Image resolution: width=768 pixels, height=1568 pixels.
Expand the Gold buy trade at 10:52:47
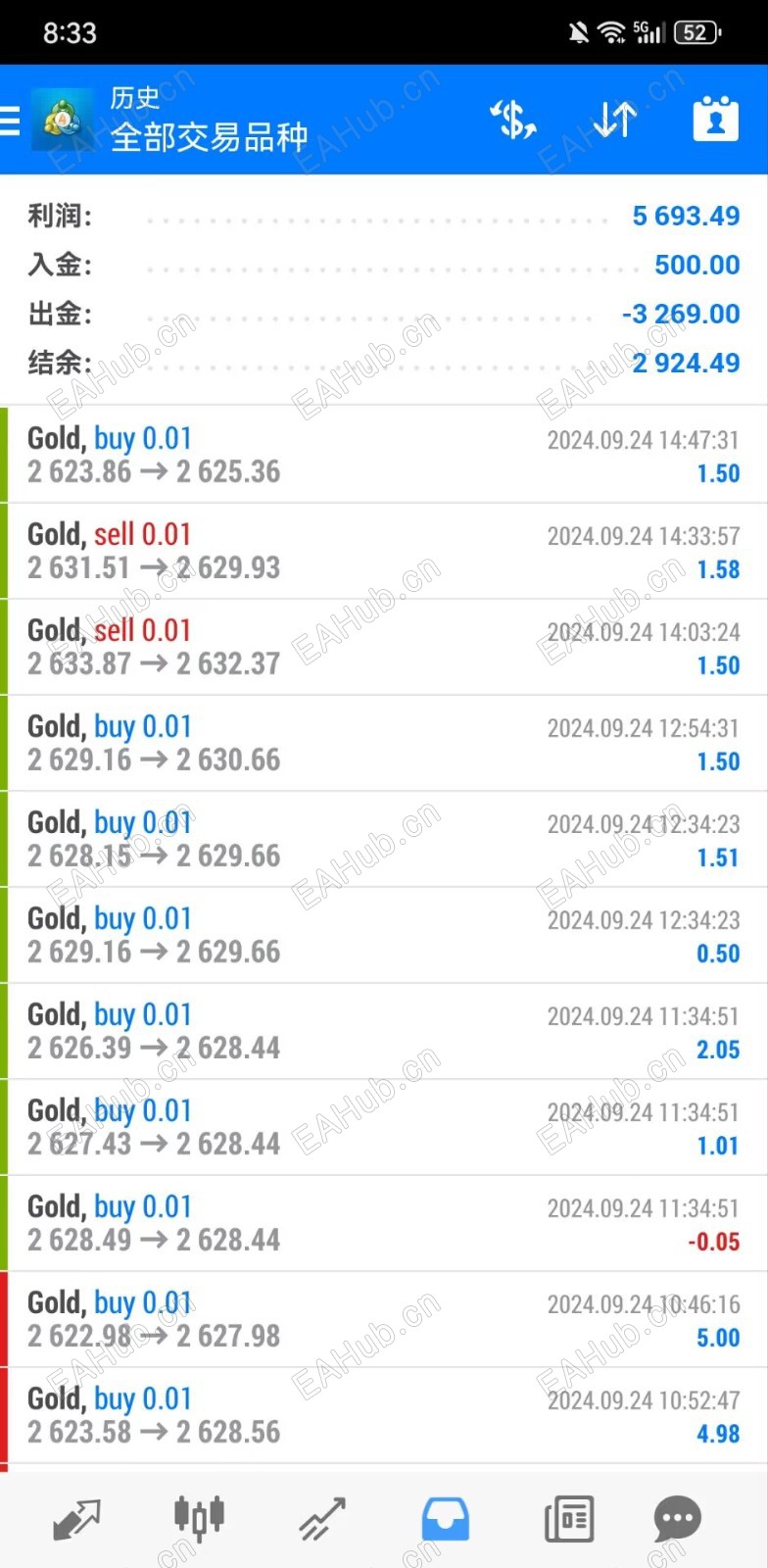pos(384,1415)
